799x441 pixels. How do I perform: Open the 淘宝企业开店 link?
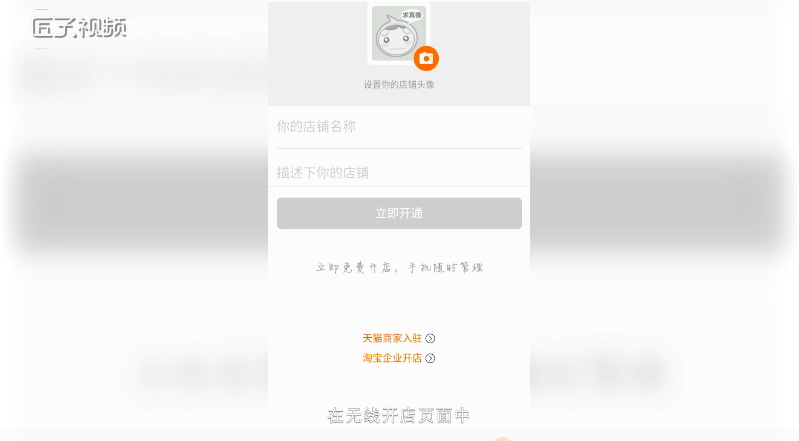(398, 358)
